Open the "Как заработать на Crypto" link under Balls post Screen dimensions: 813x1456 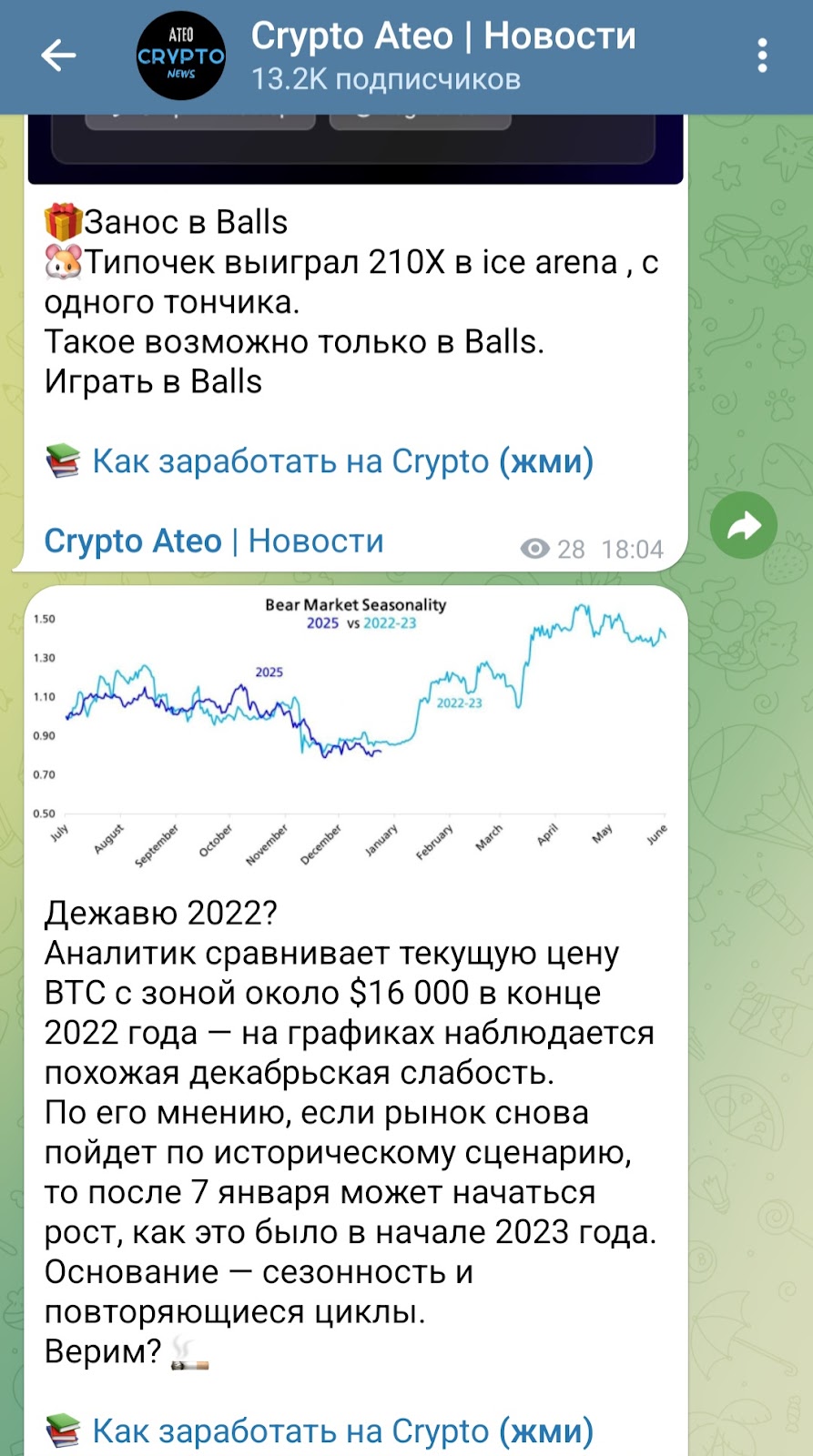pyautogui.click(x=341, y=461)
